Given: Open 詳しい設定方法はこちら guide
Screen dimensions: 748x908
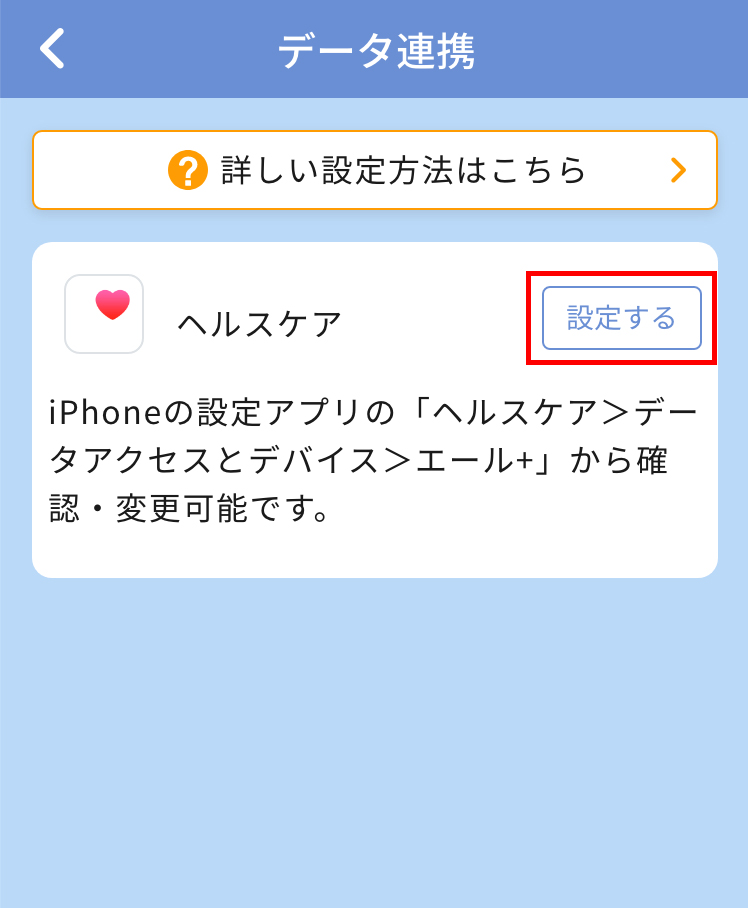Looking at the screenshot, I should [x=374, y=170].
